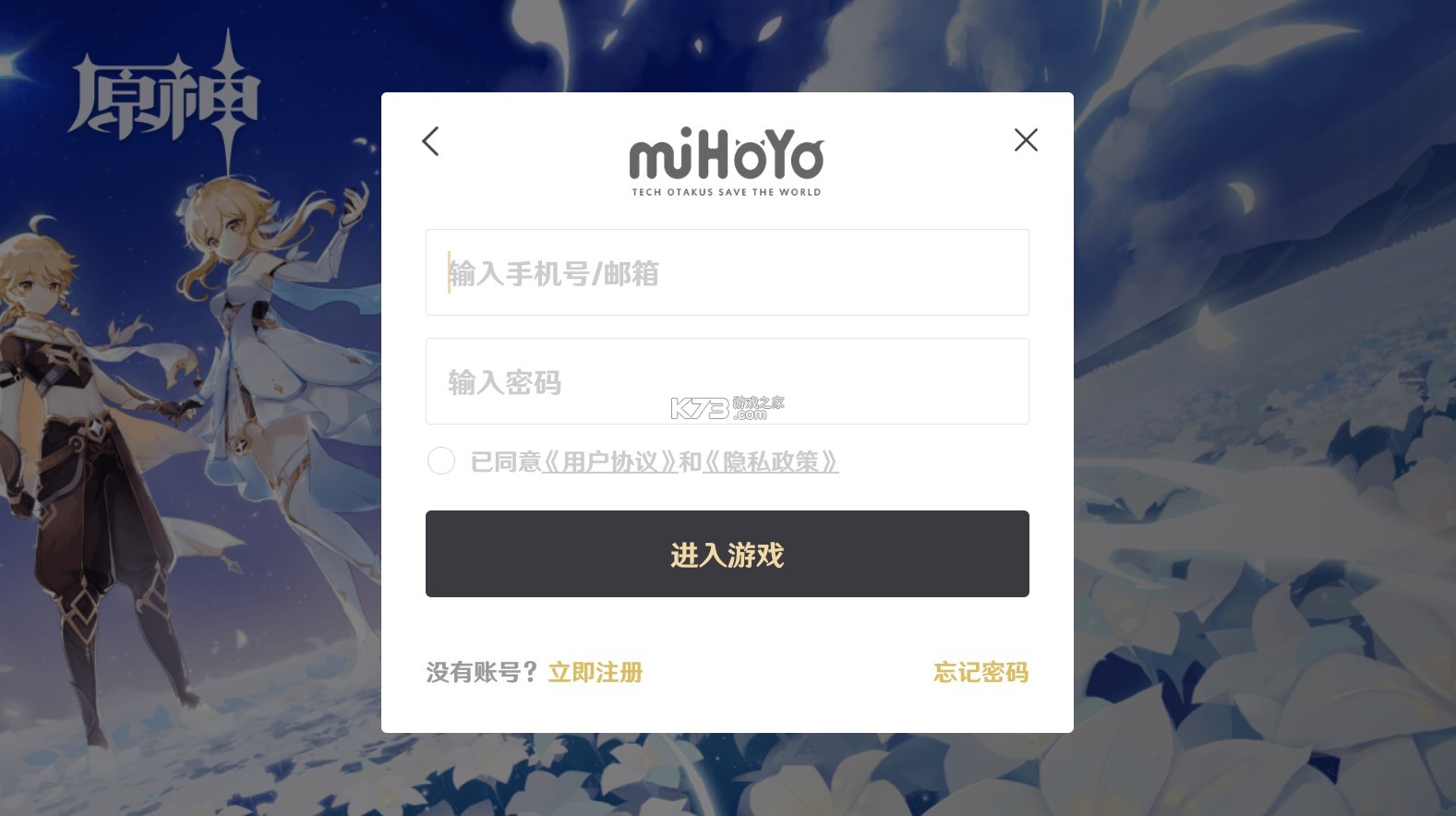Open 忘记密码 forgot password
Screen dimensions: 1456x816
(x=981, y=672)
